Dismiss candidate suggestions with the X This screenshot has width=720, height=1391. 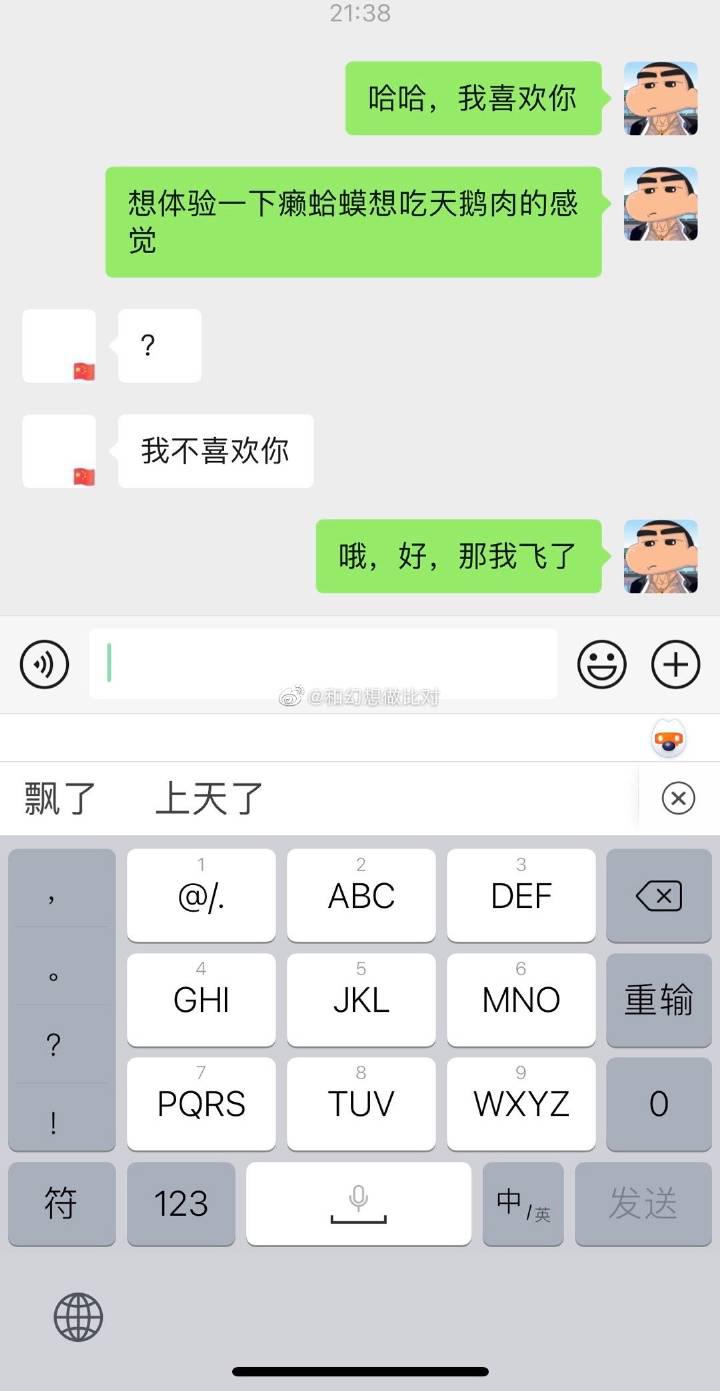click(x=679, y=799)
